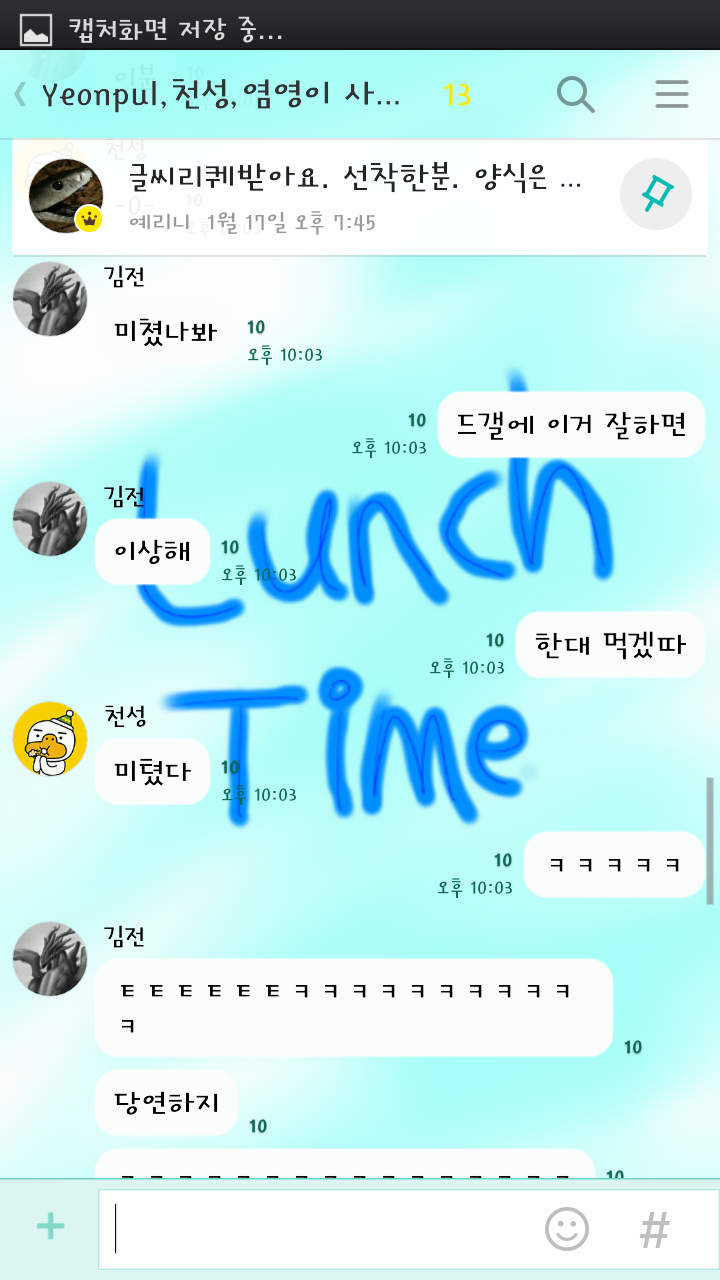Open the chat room side menu
Image resolution: width=720 pixels, height=1280 pixels.
672,95
